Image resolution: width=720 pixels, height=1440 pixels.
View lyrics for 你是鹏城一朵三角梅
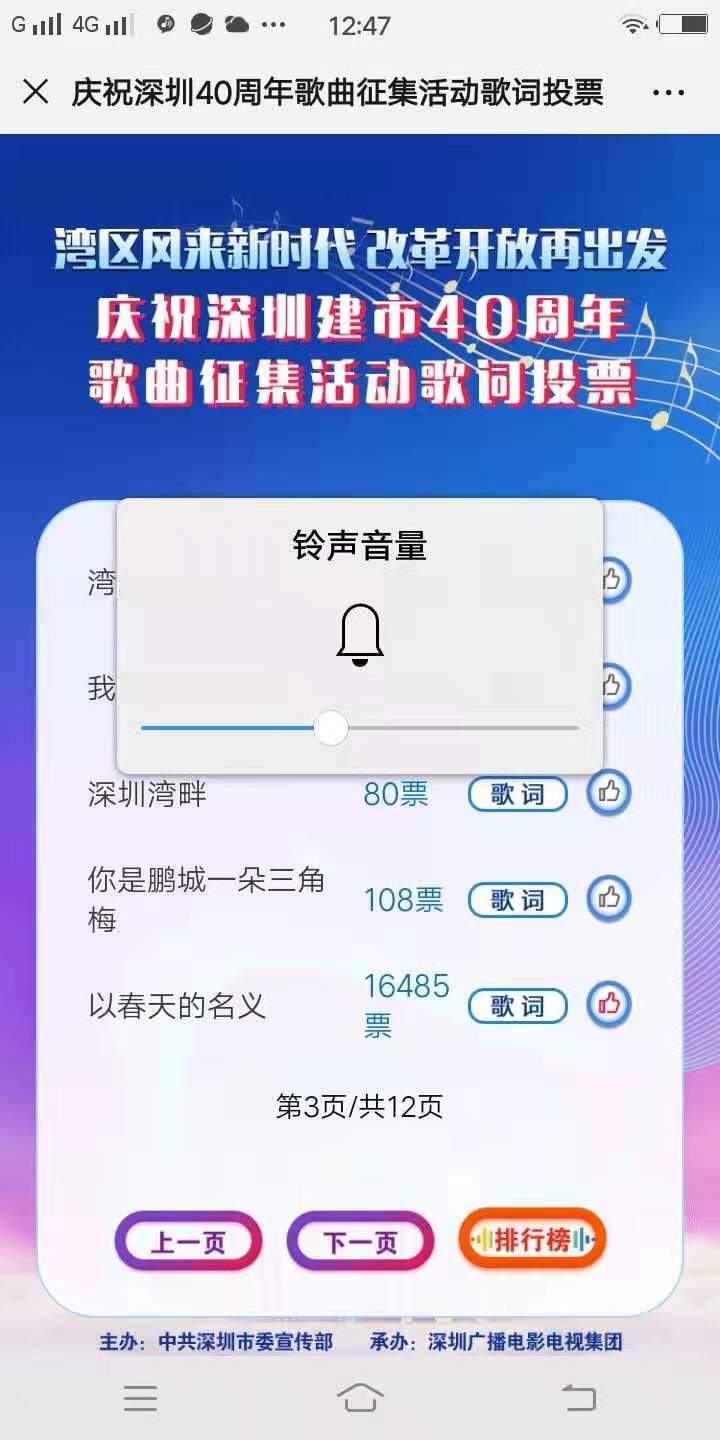click(x=518, y=900)
